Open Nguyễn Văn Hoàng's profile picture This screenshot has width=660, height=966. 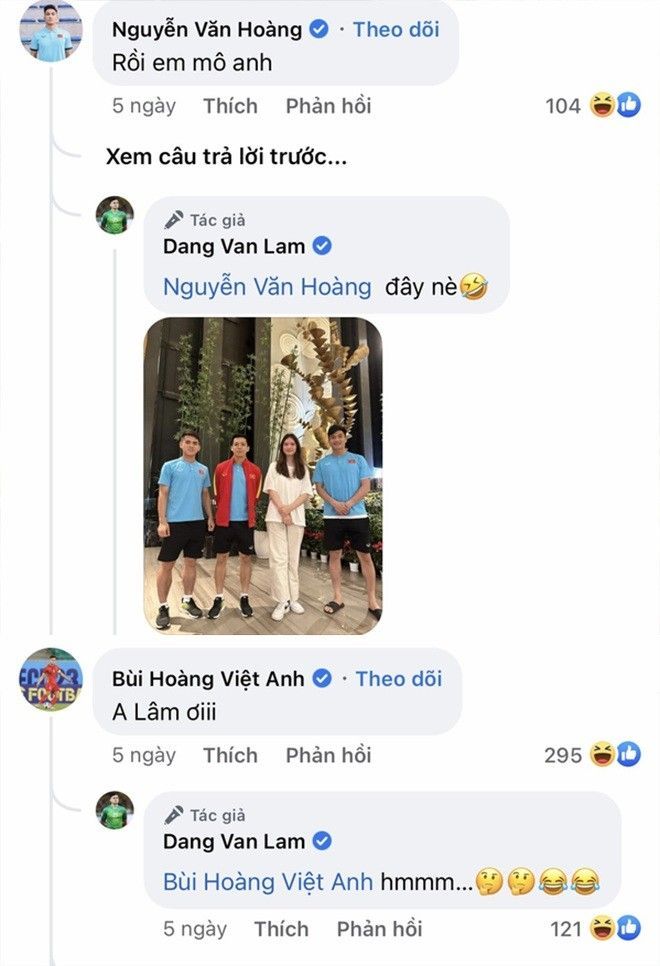pos(49,33)
